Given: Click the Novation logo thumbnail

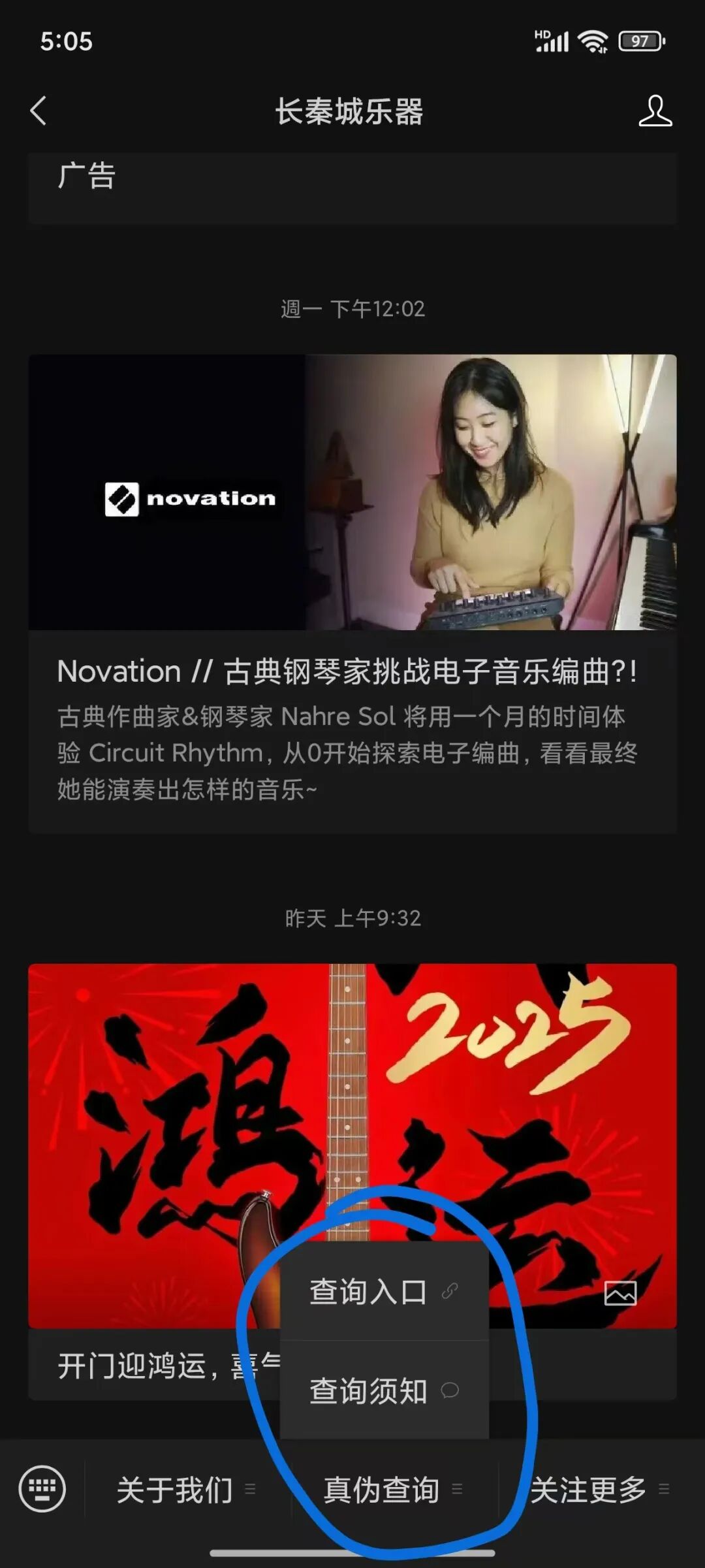Looking at the screenshot, I should click(x=191, y=498).
